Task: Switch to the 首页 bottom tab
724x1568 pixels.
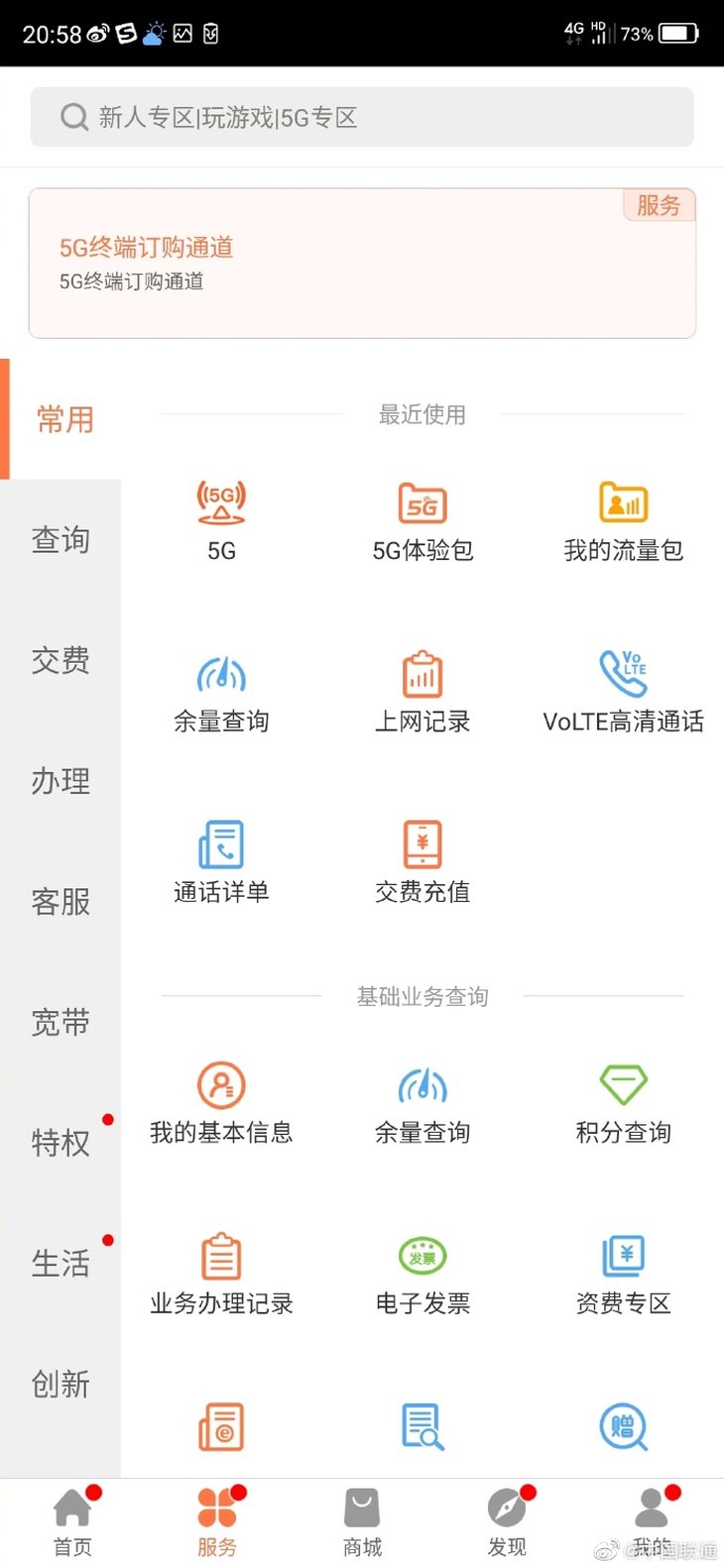Action: click(72, 1523)
